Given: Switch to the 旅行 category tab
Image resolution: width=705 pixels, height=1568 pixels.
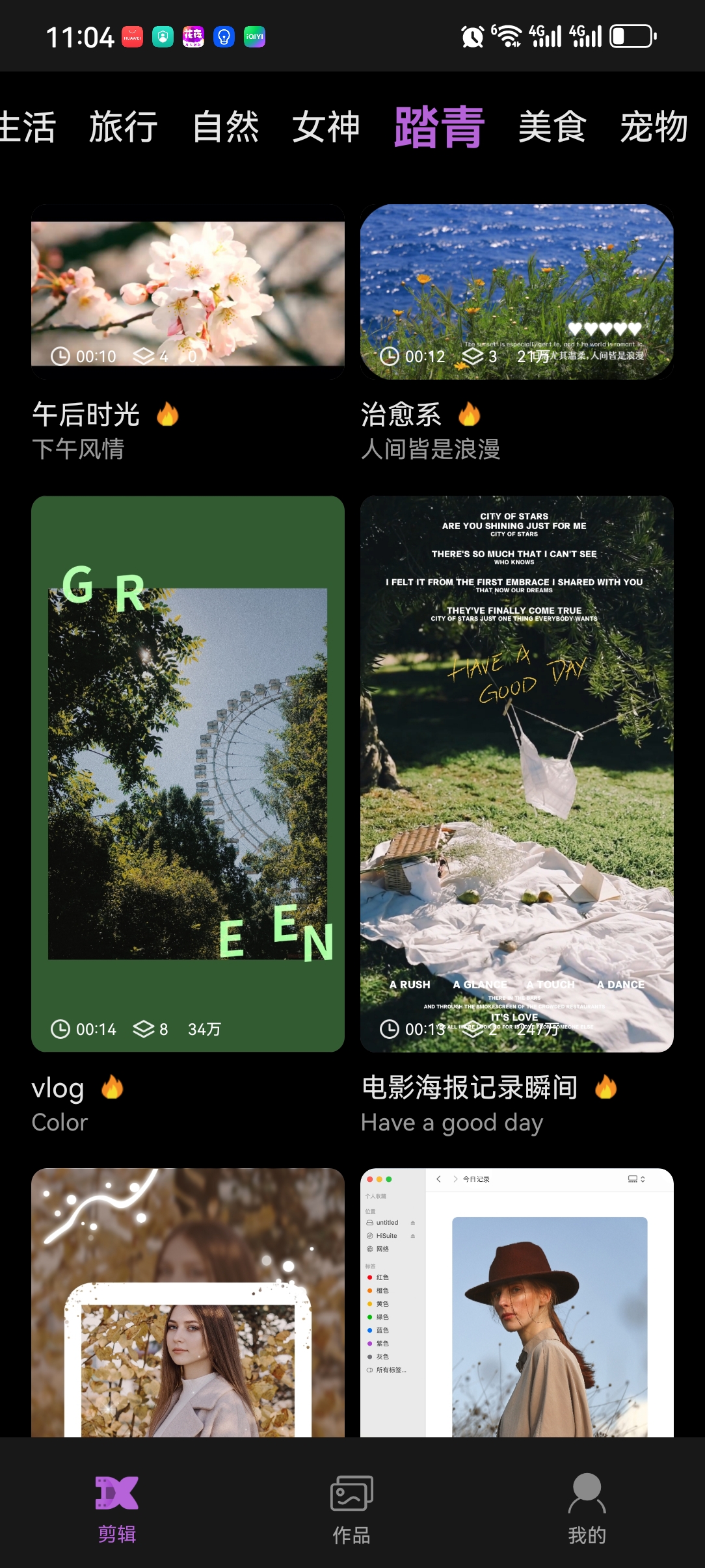Looking at the screenshot, I should pos(124,127).
